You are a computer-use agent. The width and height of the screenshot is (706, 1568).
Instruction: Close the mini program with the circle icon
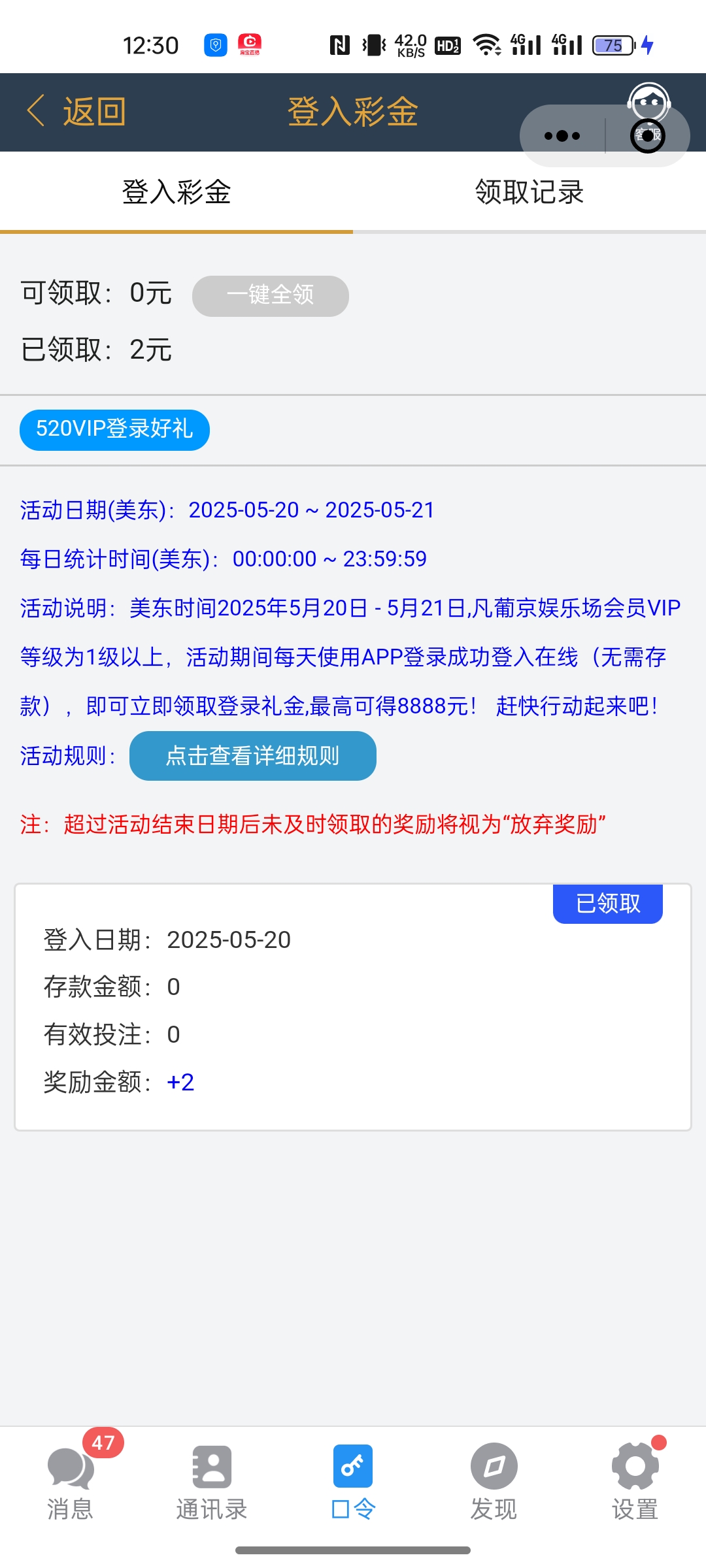(648, 136)
